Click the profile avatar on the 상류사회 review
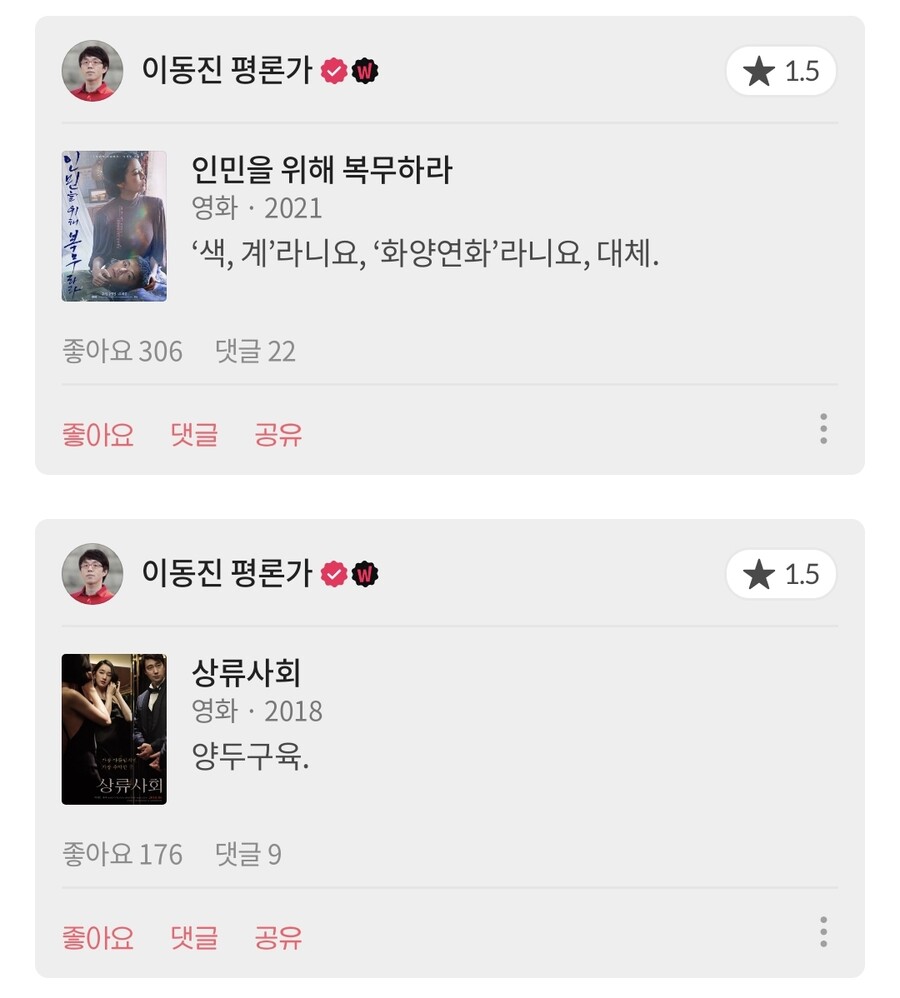The height and width of the screenshot is (998, 900). coord(90,575)
